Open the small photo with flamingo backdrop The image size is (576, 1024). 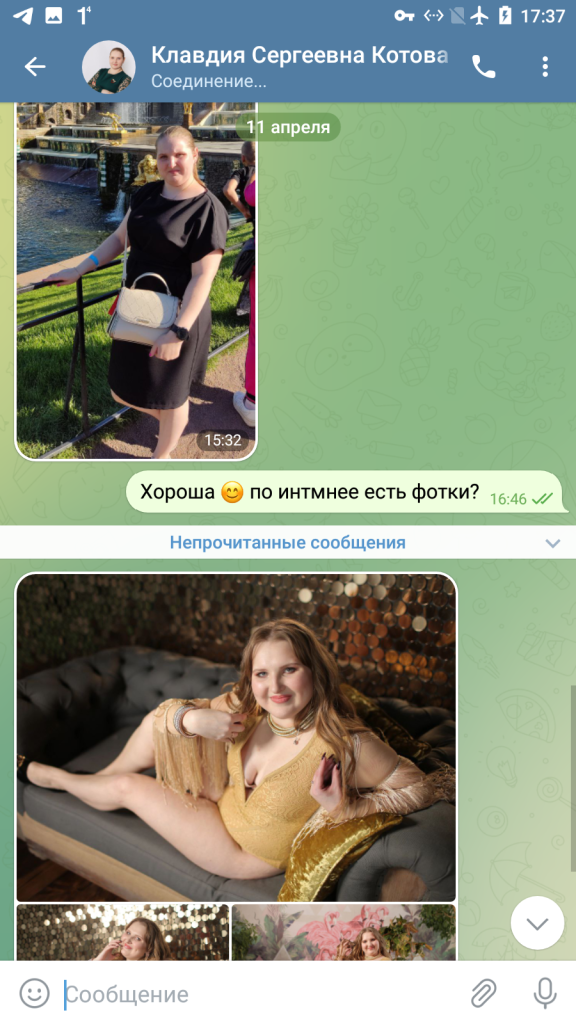tap(344, 933)
